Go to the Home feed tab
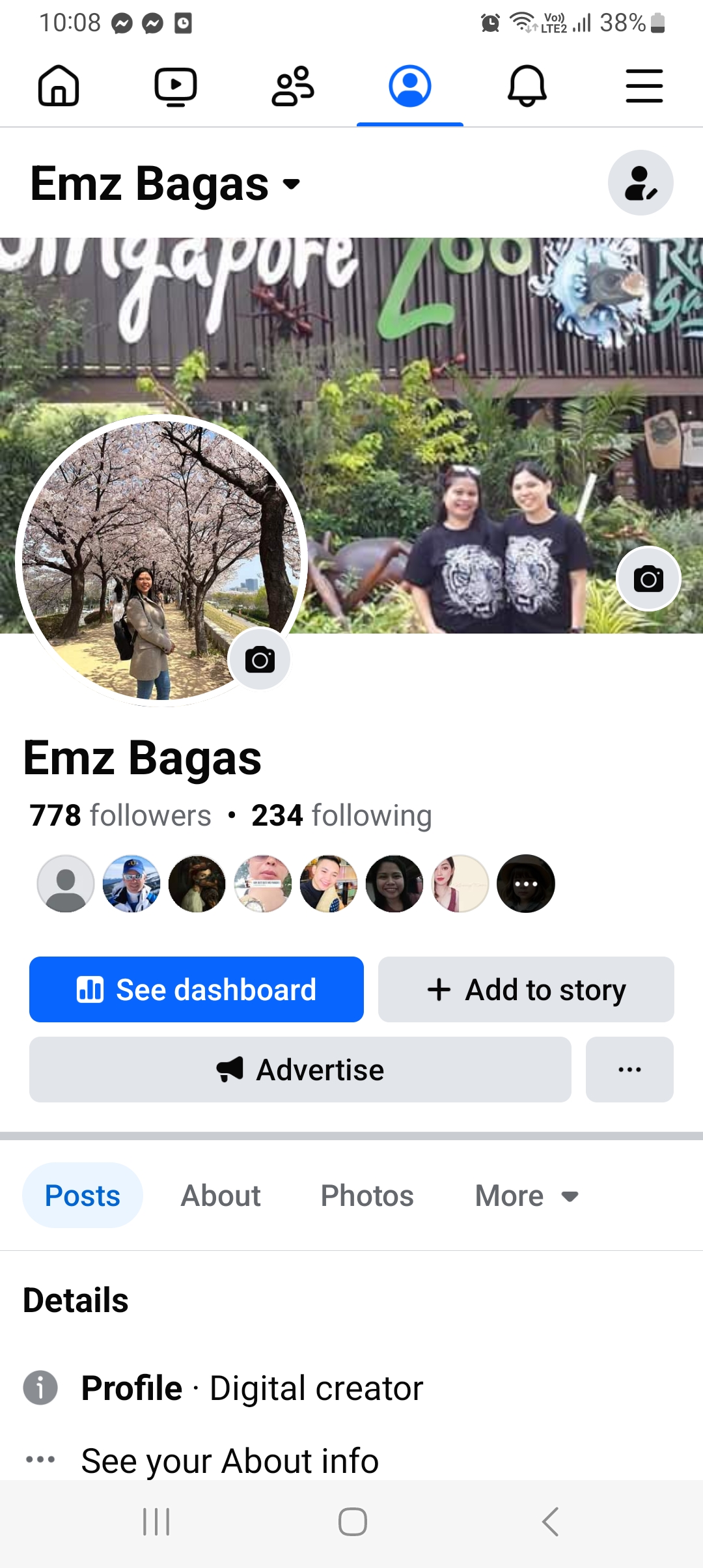 [x=59, y=86]
